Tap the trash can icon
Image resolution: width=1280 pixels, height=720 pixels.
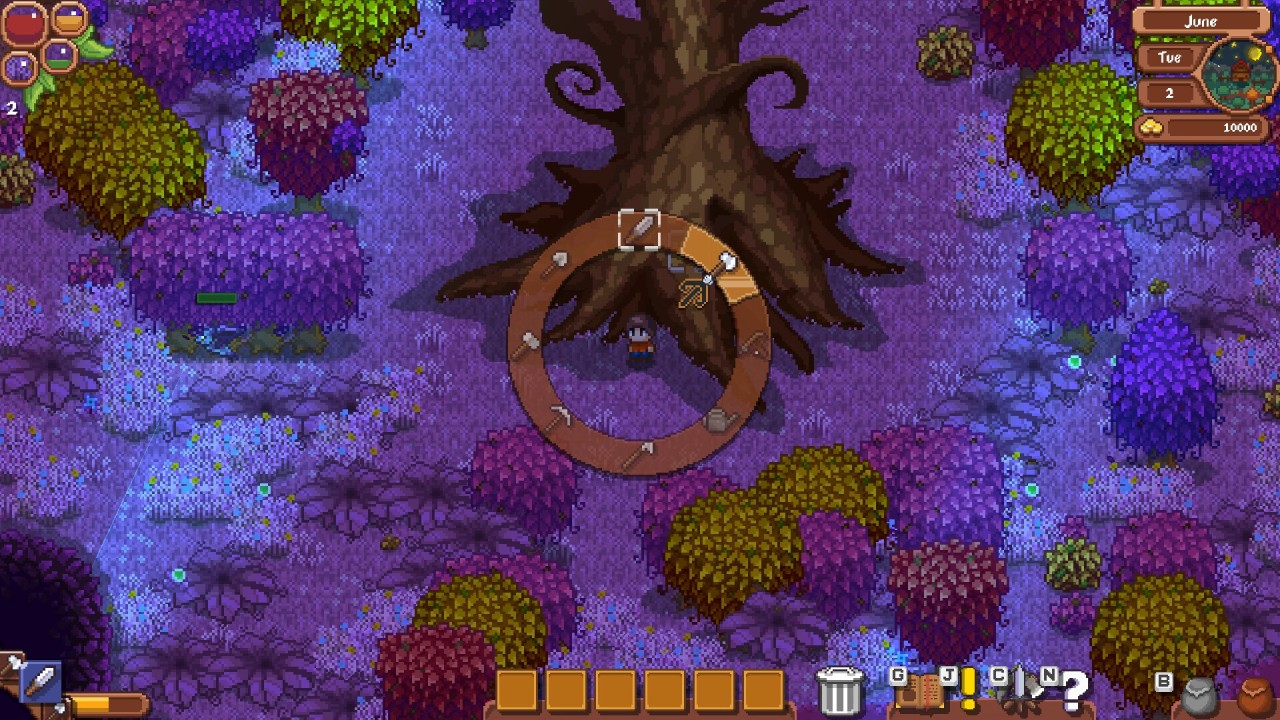tap(840, 690)
